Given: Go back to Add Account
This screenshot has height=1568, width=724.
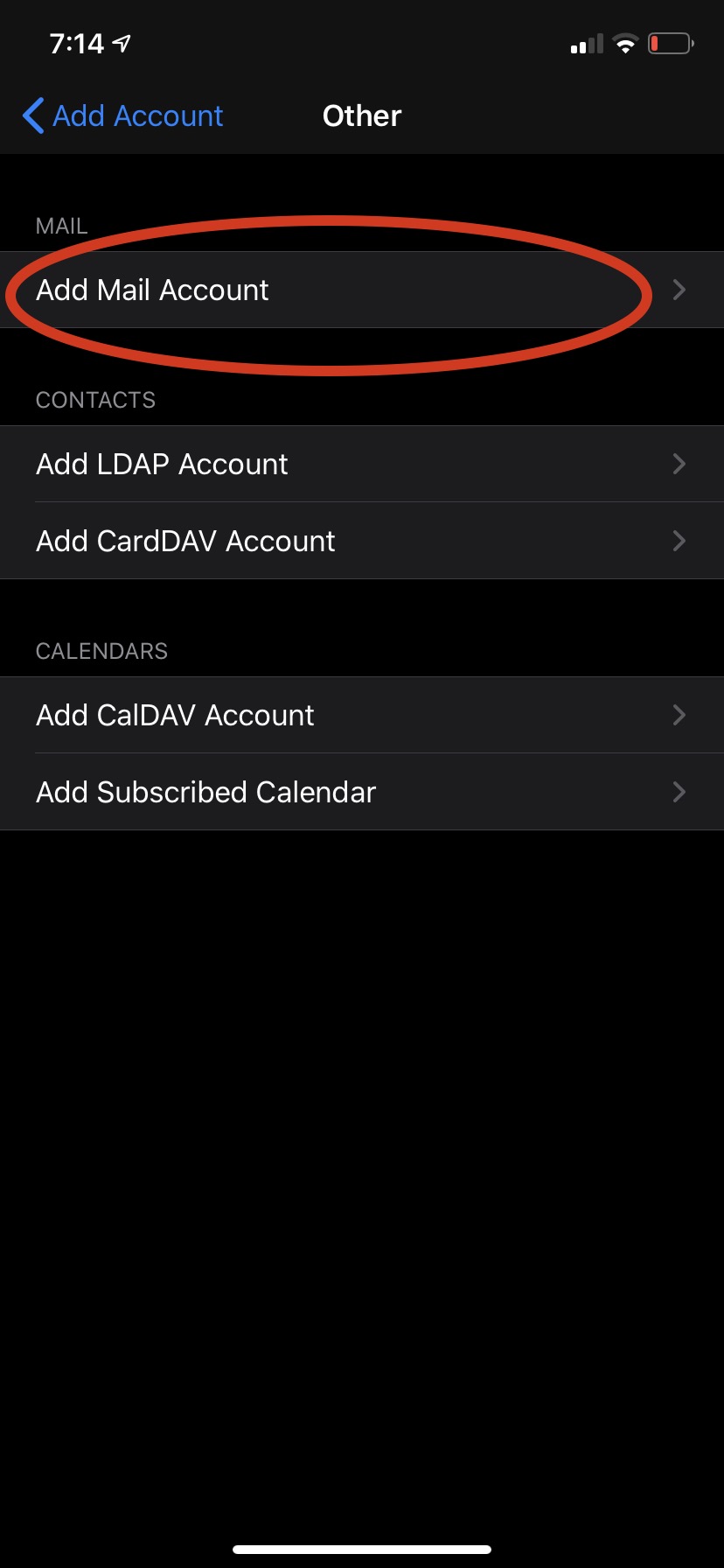Looking at the screenshot, I should coord(122,115).
